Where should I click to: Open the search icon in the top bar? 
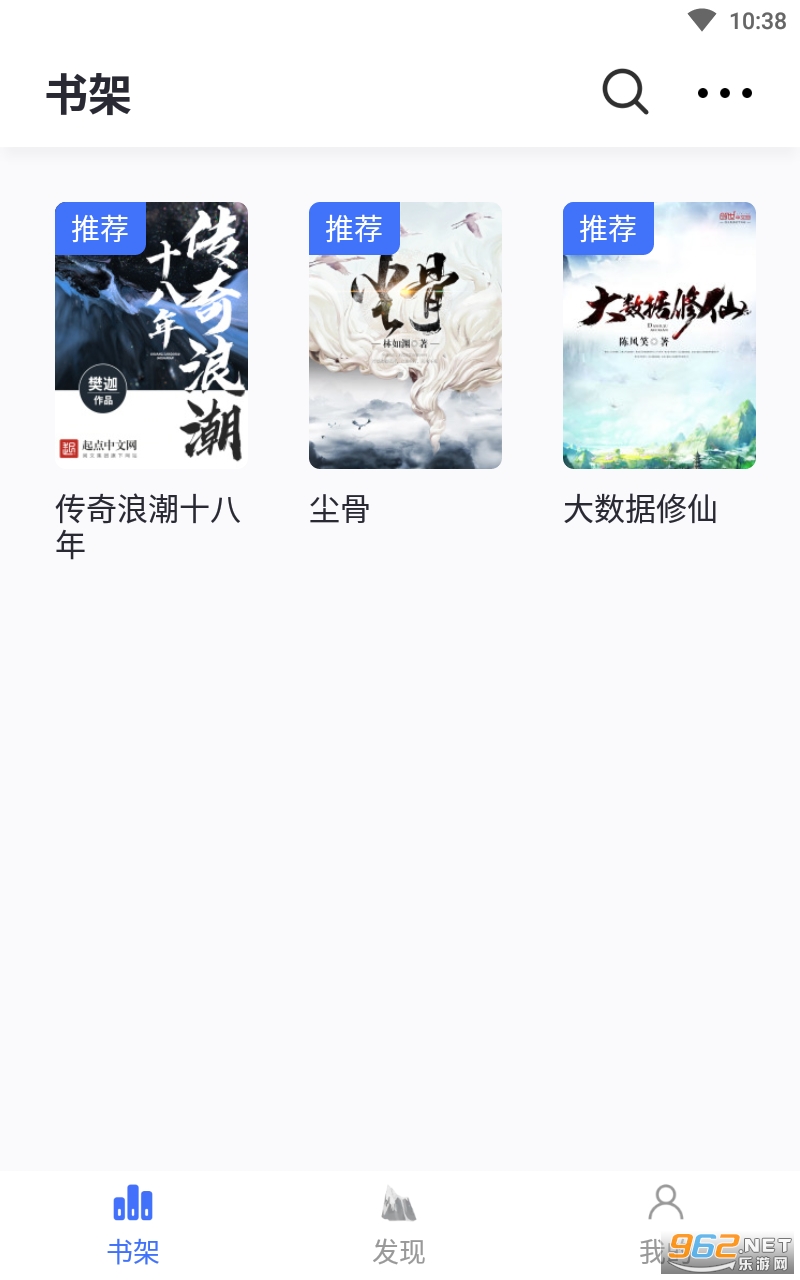pos(625,93)
